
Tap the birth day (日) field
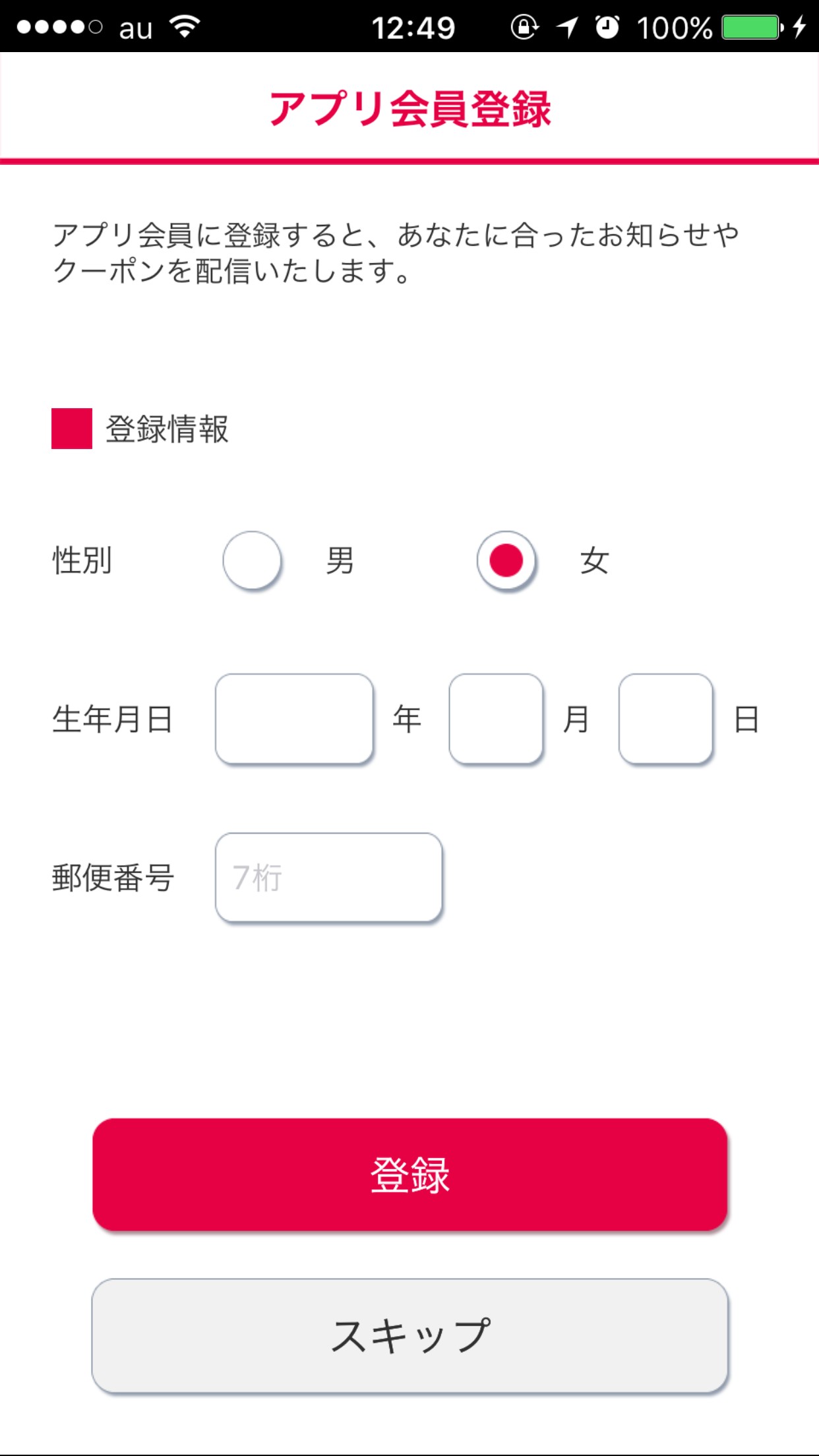(x=665, y=719)
